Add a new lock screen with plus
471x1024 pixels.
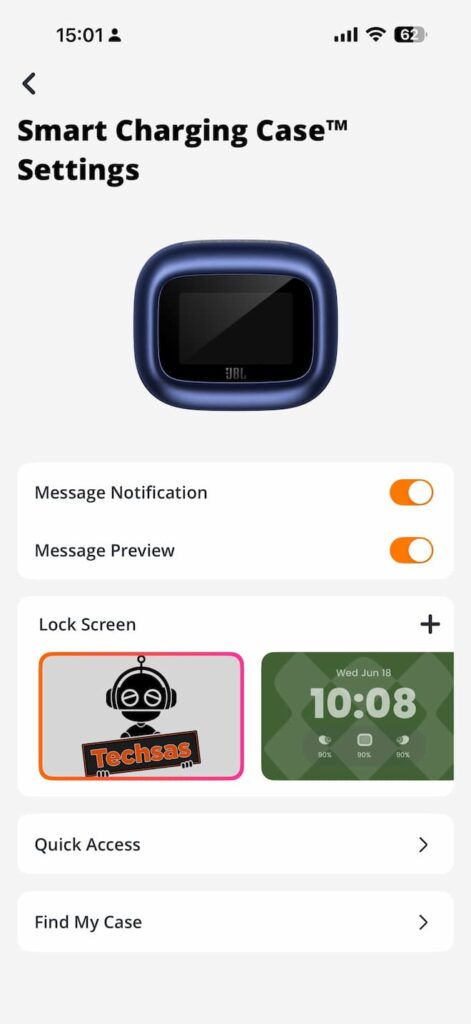430,624
